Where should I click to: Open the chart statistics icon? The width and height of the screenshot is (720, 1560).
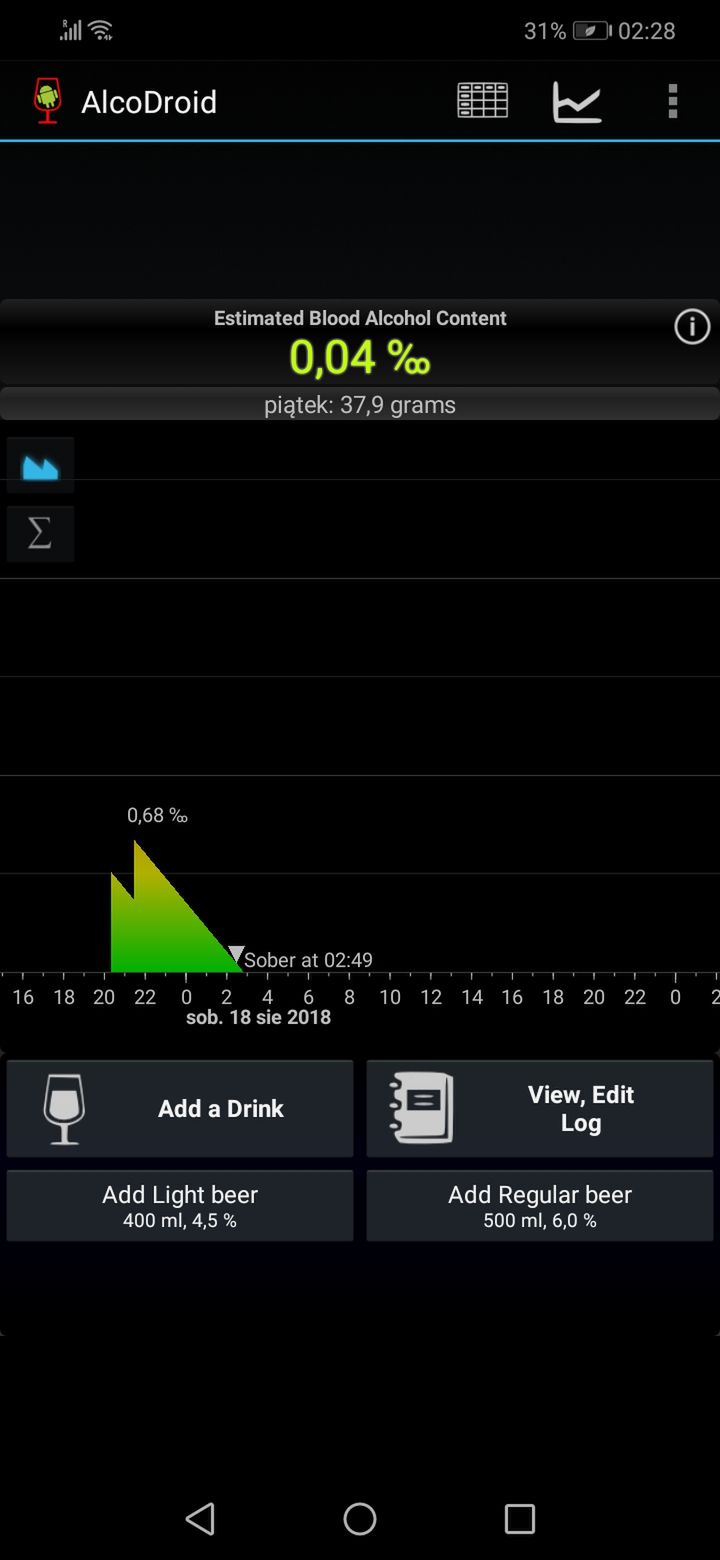pos(578,101)
